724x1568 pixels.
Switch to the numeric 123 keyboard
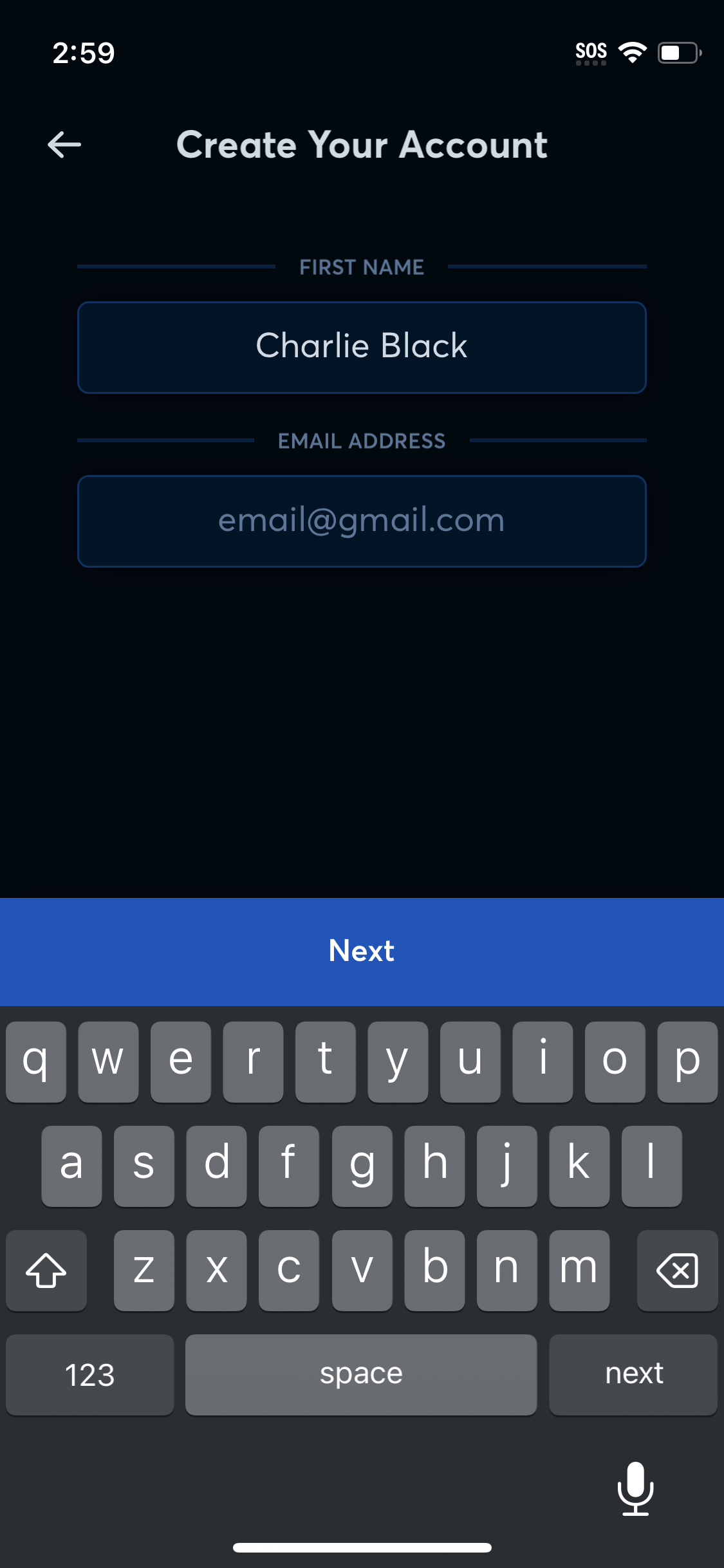(x=89, y=1374)
